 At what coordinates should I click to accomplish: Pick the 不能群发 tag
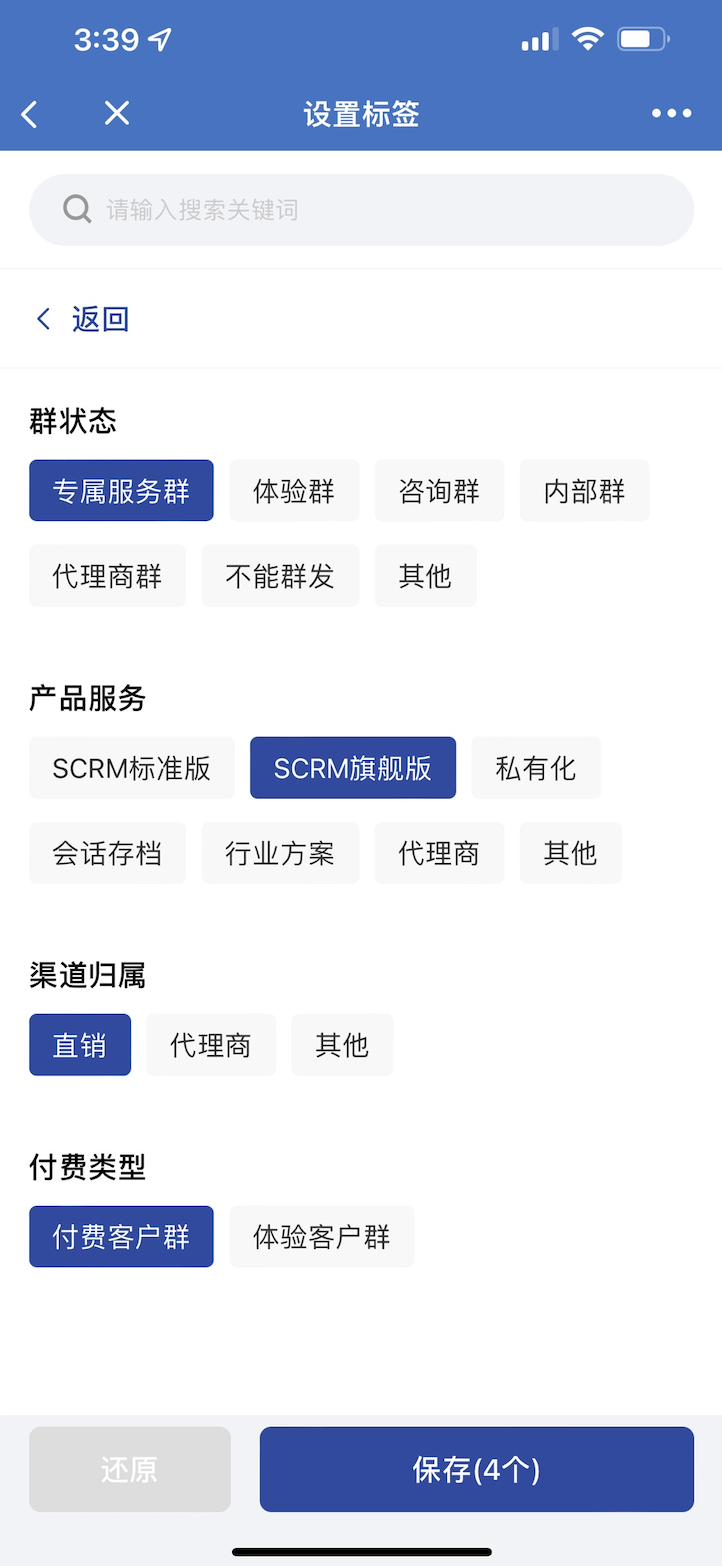280,576
